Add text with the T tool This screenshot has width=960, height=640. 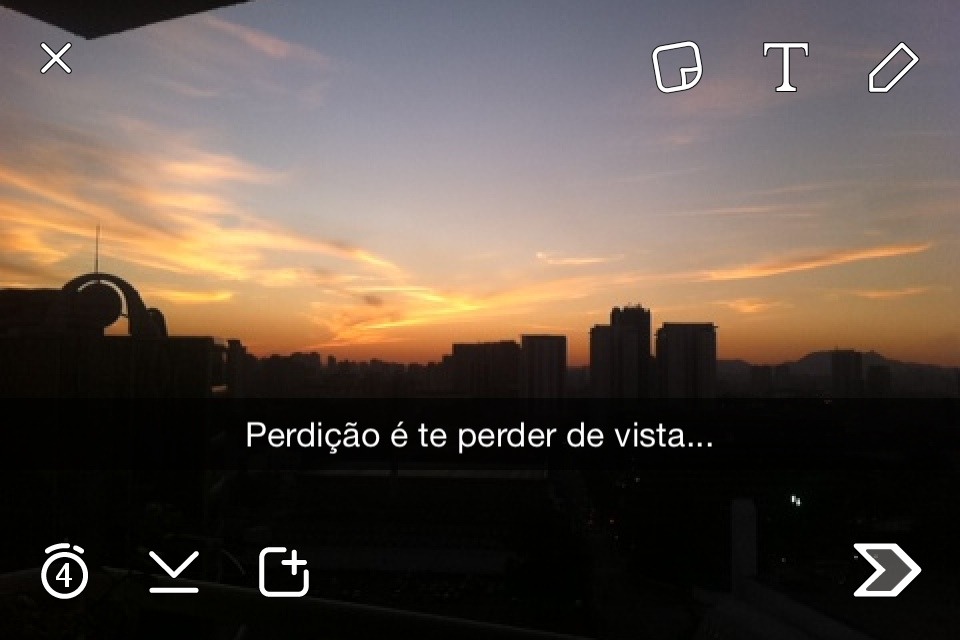click(x=786, y=67)
